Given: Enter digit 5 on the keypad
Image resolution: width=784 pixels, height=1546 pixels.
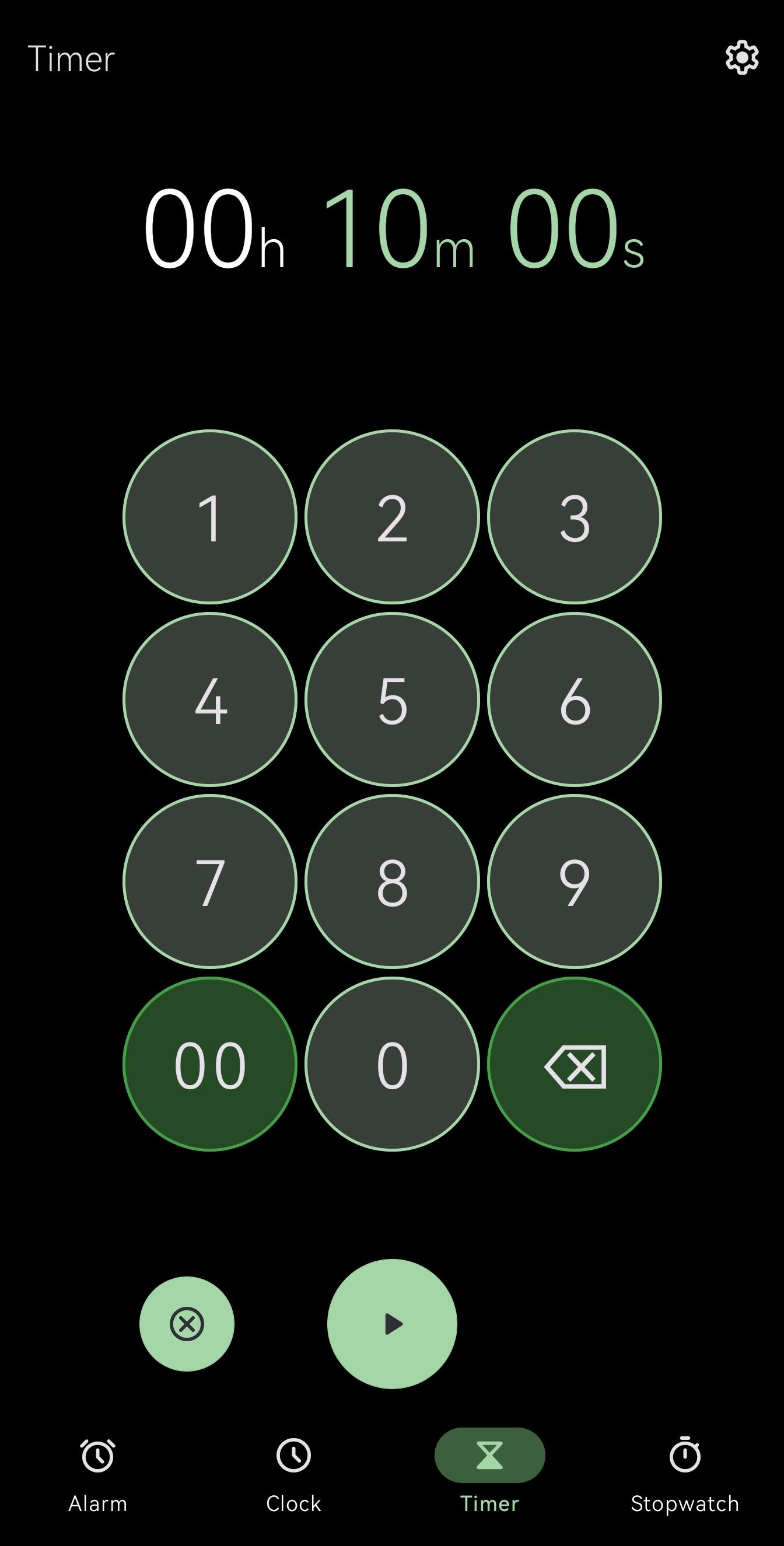Looking at the screenshot, I should point(392,699).
